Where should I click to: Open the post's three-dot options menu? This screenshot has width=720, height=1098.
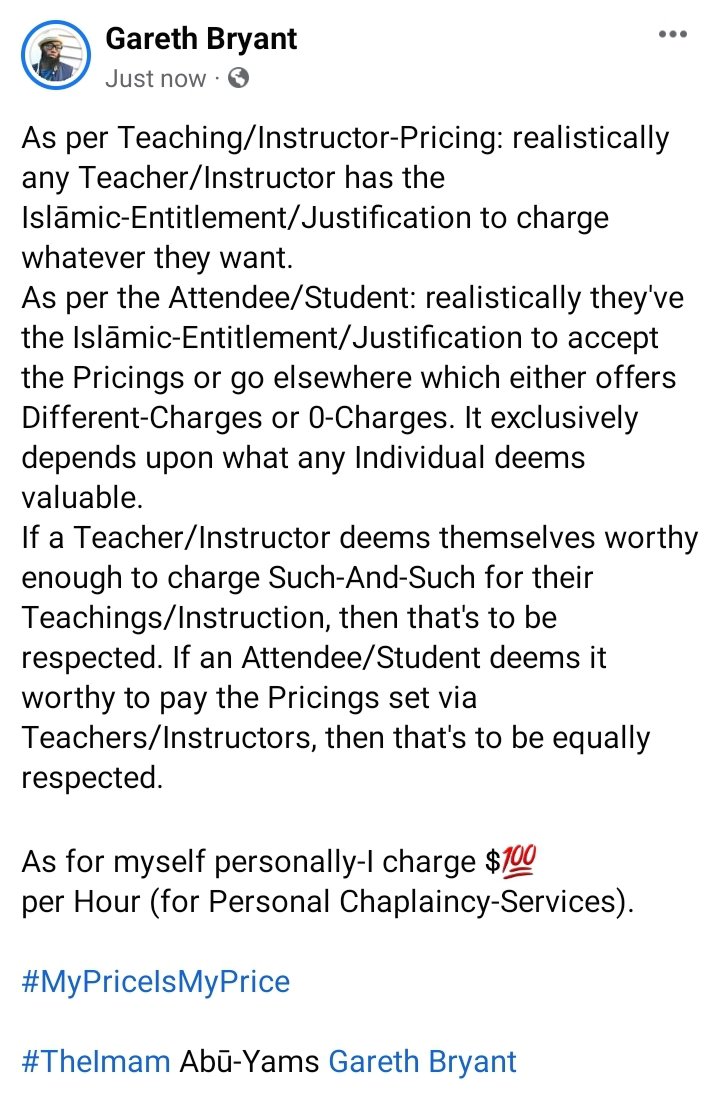click(x=673, y=35)
